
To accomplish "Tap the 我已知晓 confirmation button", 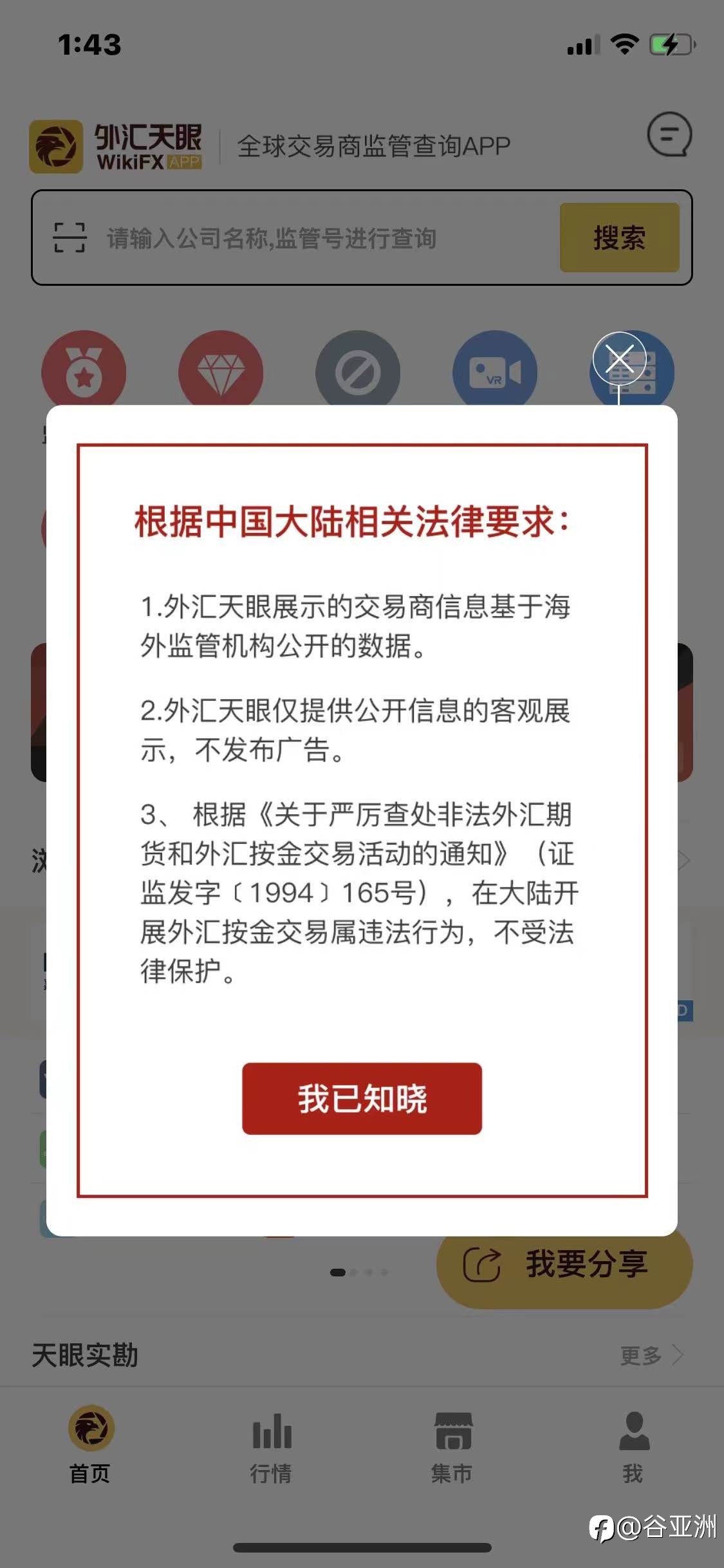I will (x=362, y=1098).
